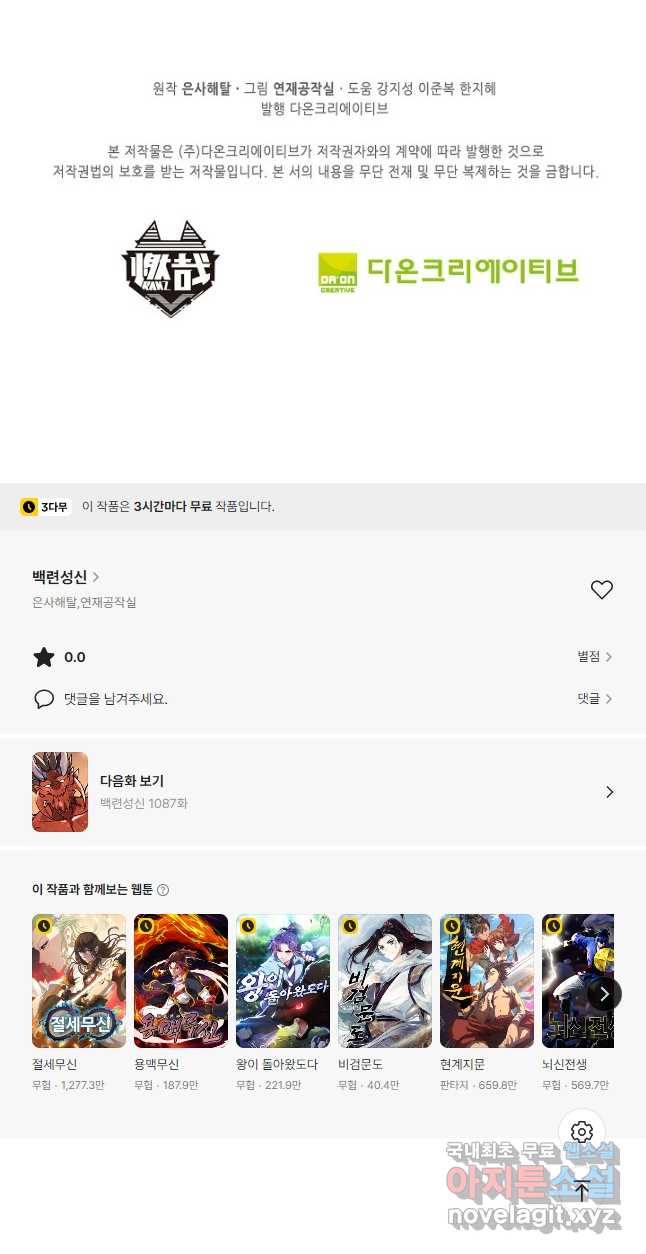646x1254 pixels.
Task: Tap the info icon beside 함께보는 웹툰
Action: 163,890
